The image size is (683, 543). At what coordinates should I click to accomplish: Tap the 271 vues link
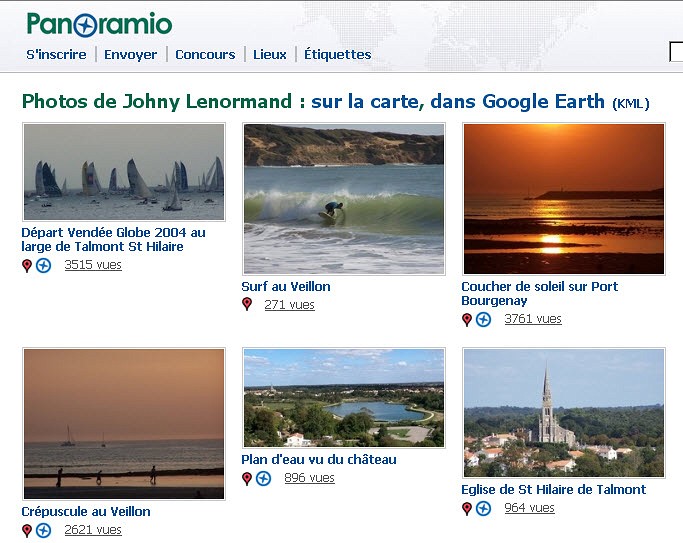(289, 304)
